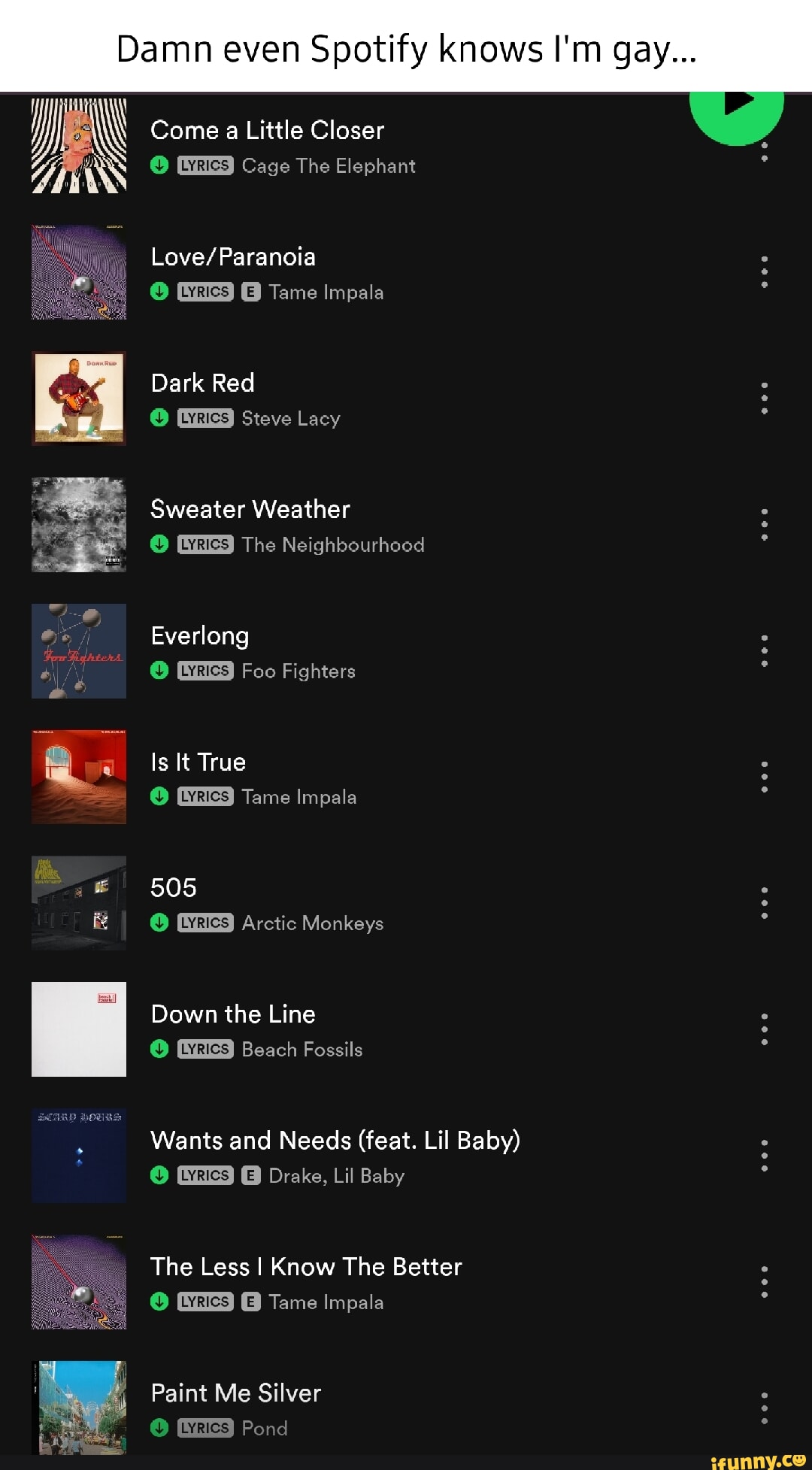Tap the green play button
This screenshot has height=1470, width=812.
(736, 109)
